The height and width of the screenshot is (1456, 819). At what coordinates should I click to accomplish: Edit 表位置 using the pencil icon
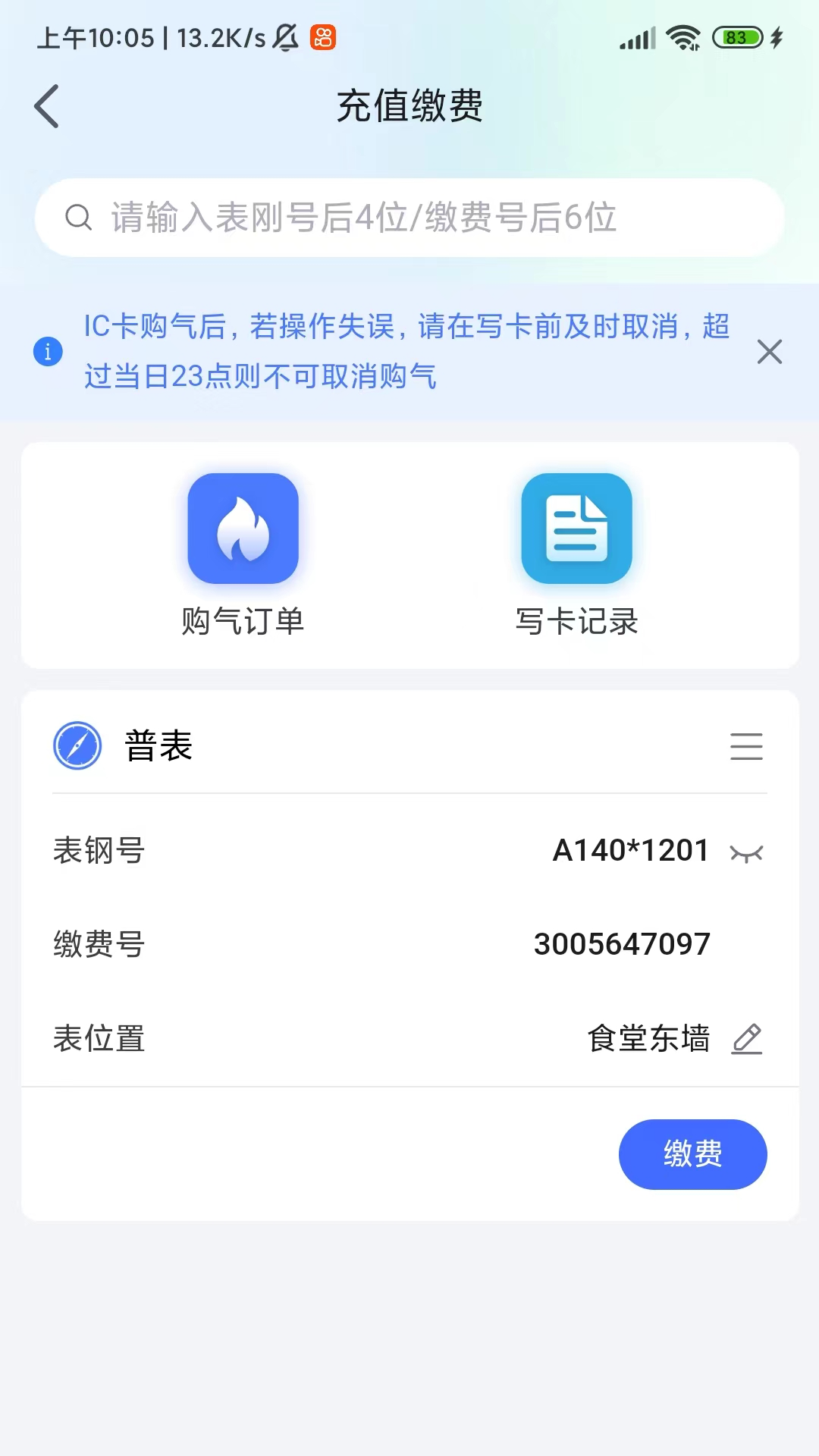point(749,1038)
